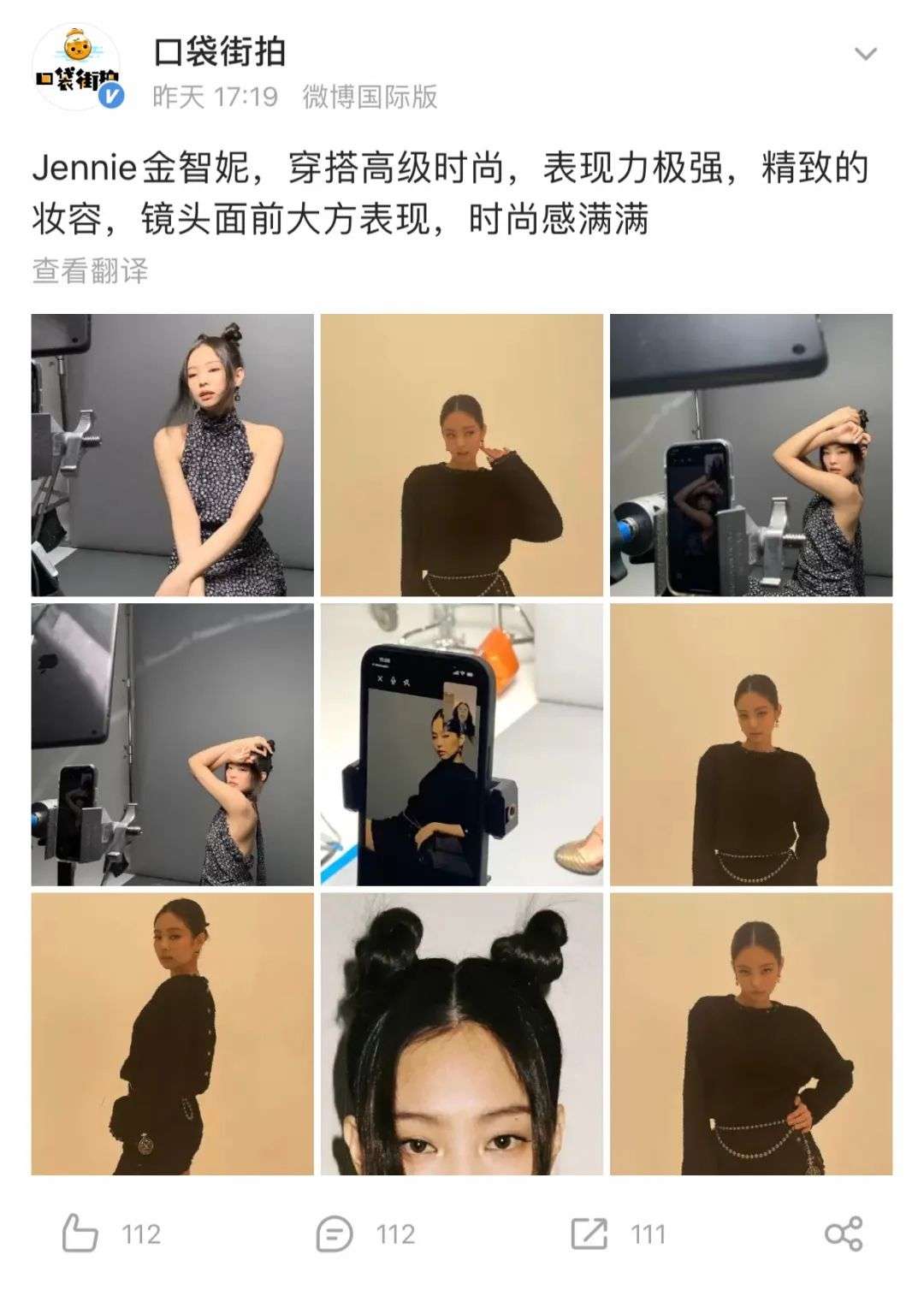Open the top-row photo with the black sweater
924x1290 pixels.
click(461, 455)
